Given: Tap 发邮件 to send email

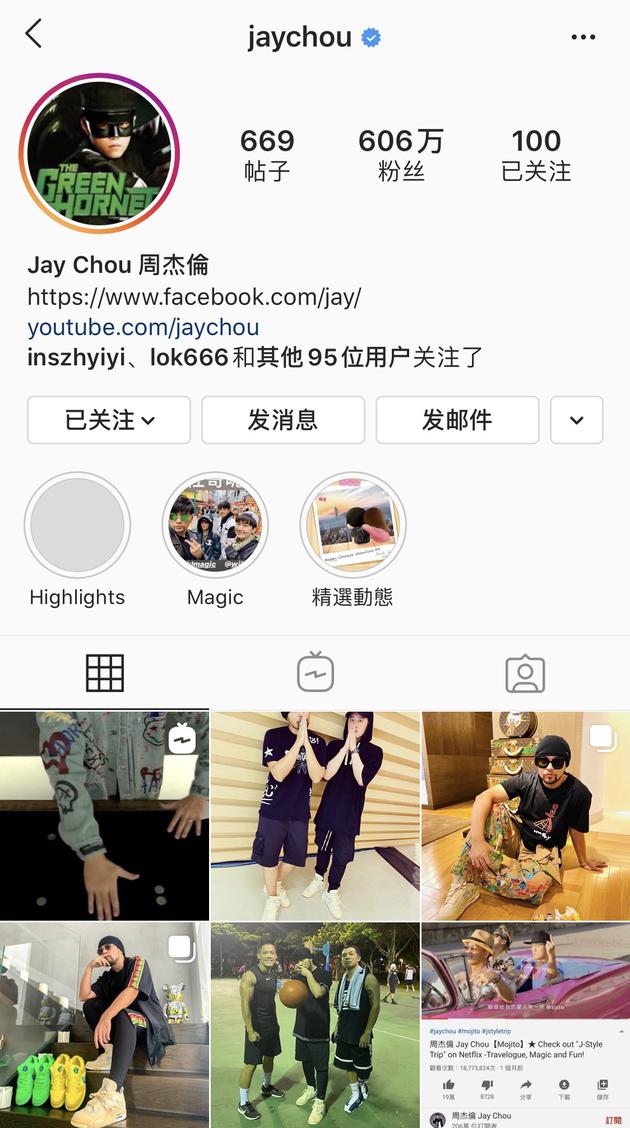Looking at the screenshot, I should coord(457,420).
